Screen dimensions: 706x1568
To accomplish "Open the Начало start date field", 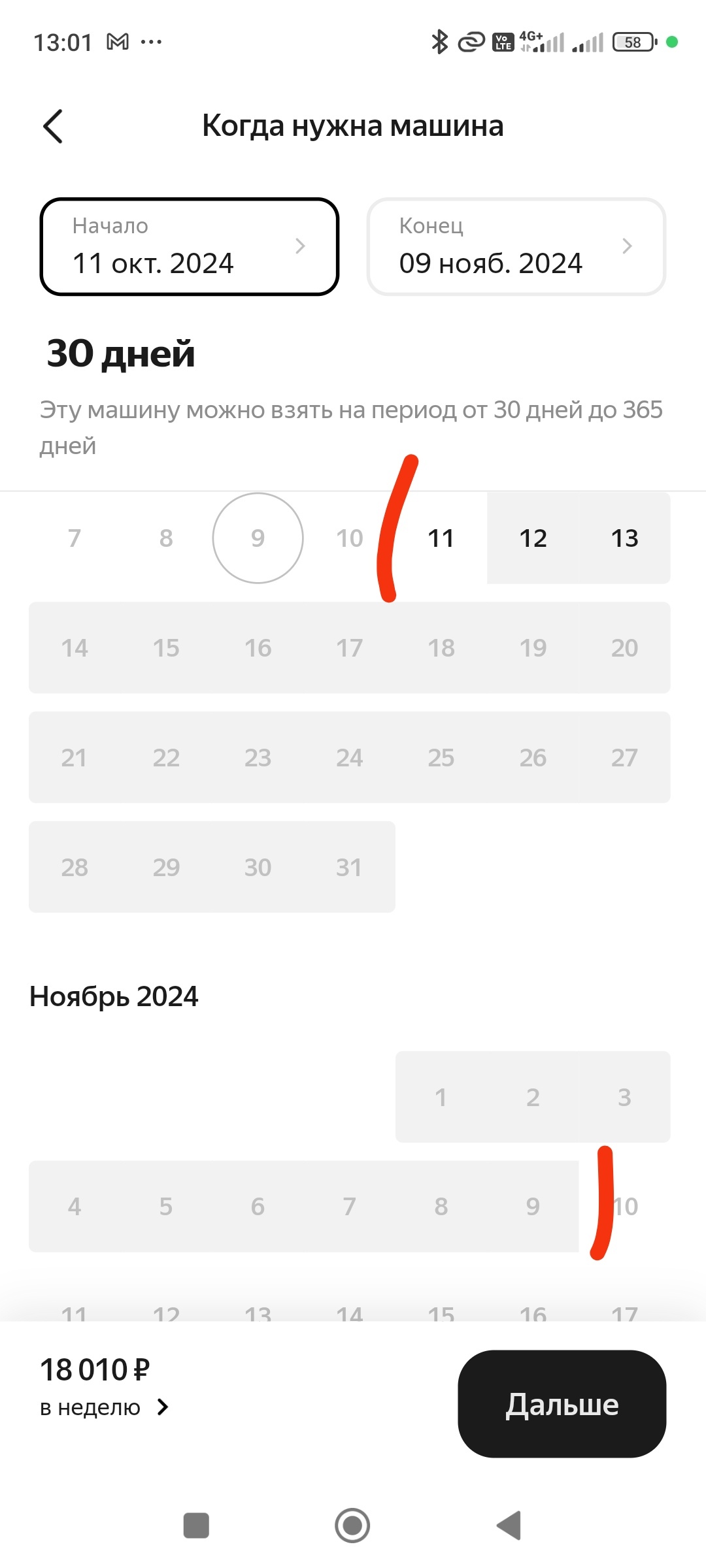I will (189, 246).
